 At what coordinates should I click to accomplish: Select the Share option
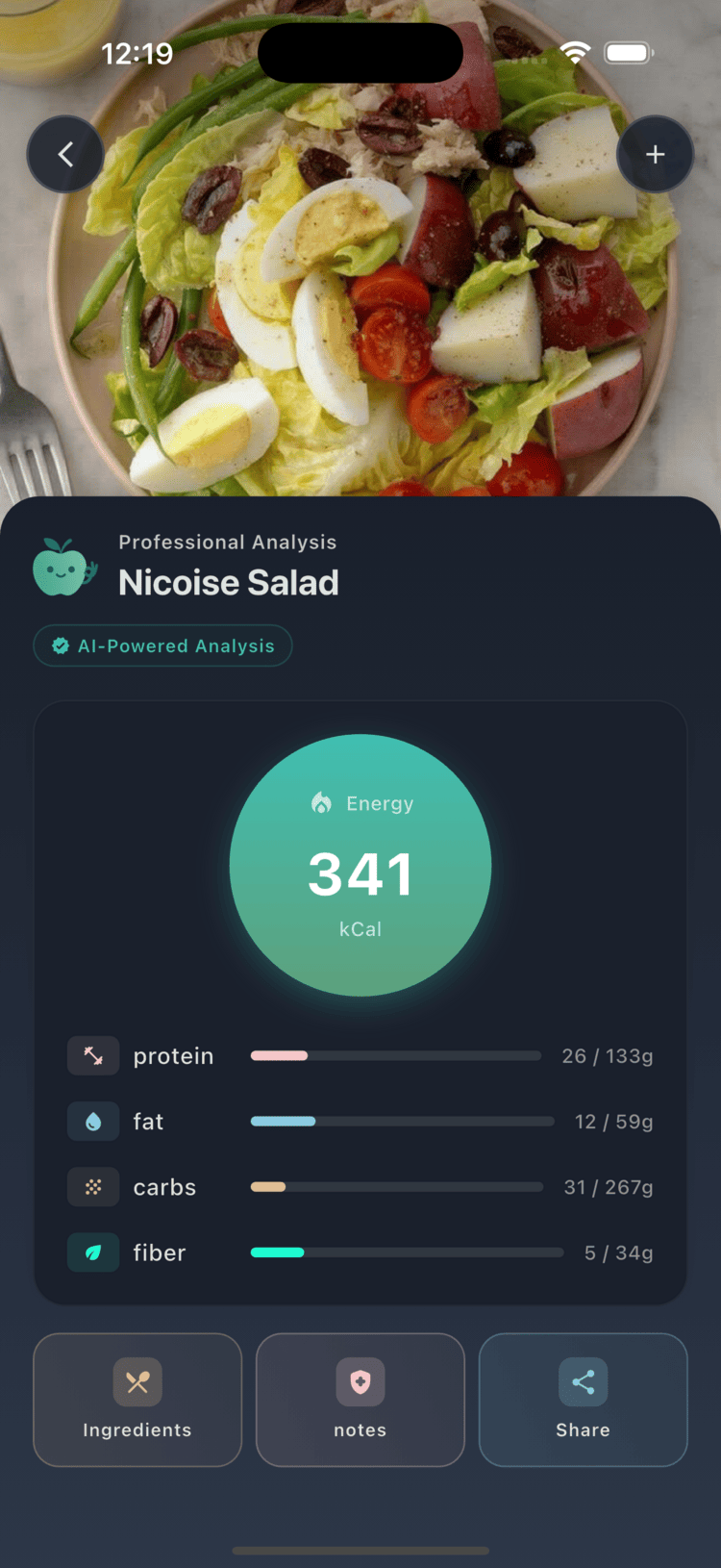tap(583, 1401)
